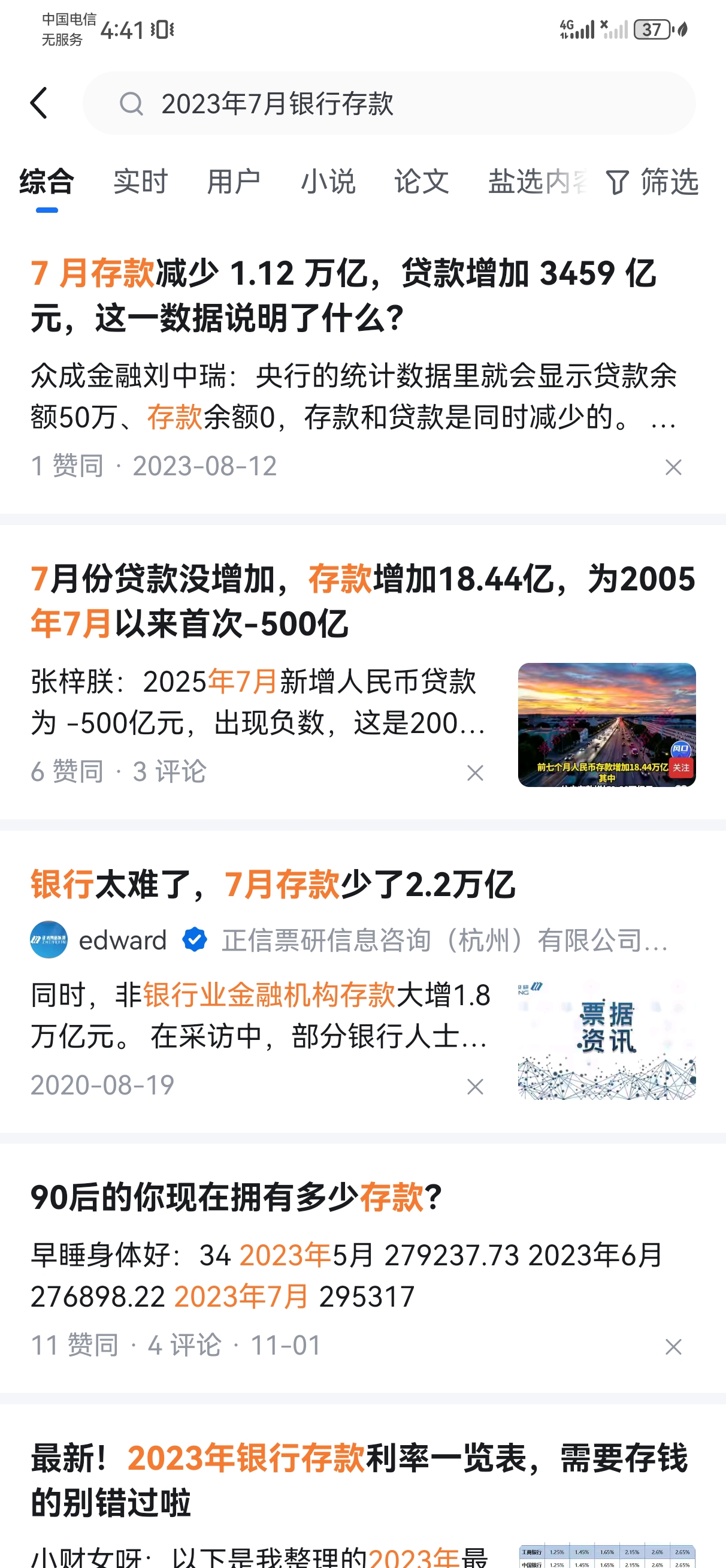Screen dimensions: 726x1568
Task: Go back using the back arrow
Action: [39, 103]
